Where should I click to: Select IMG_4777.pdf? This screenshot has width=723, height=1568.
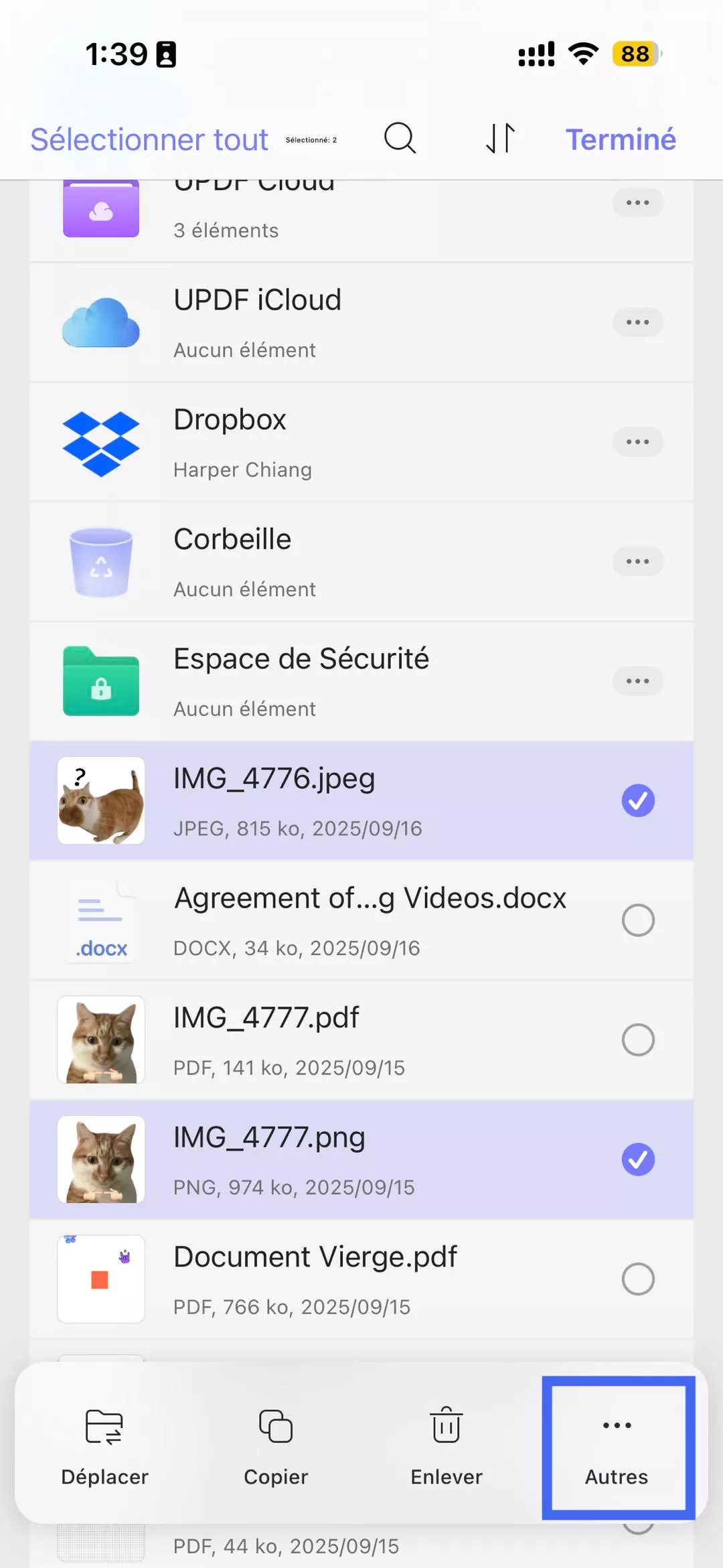click(637, 1040)
